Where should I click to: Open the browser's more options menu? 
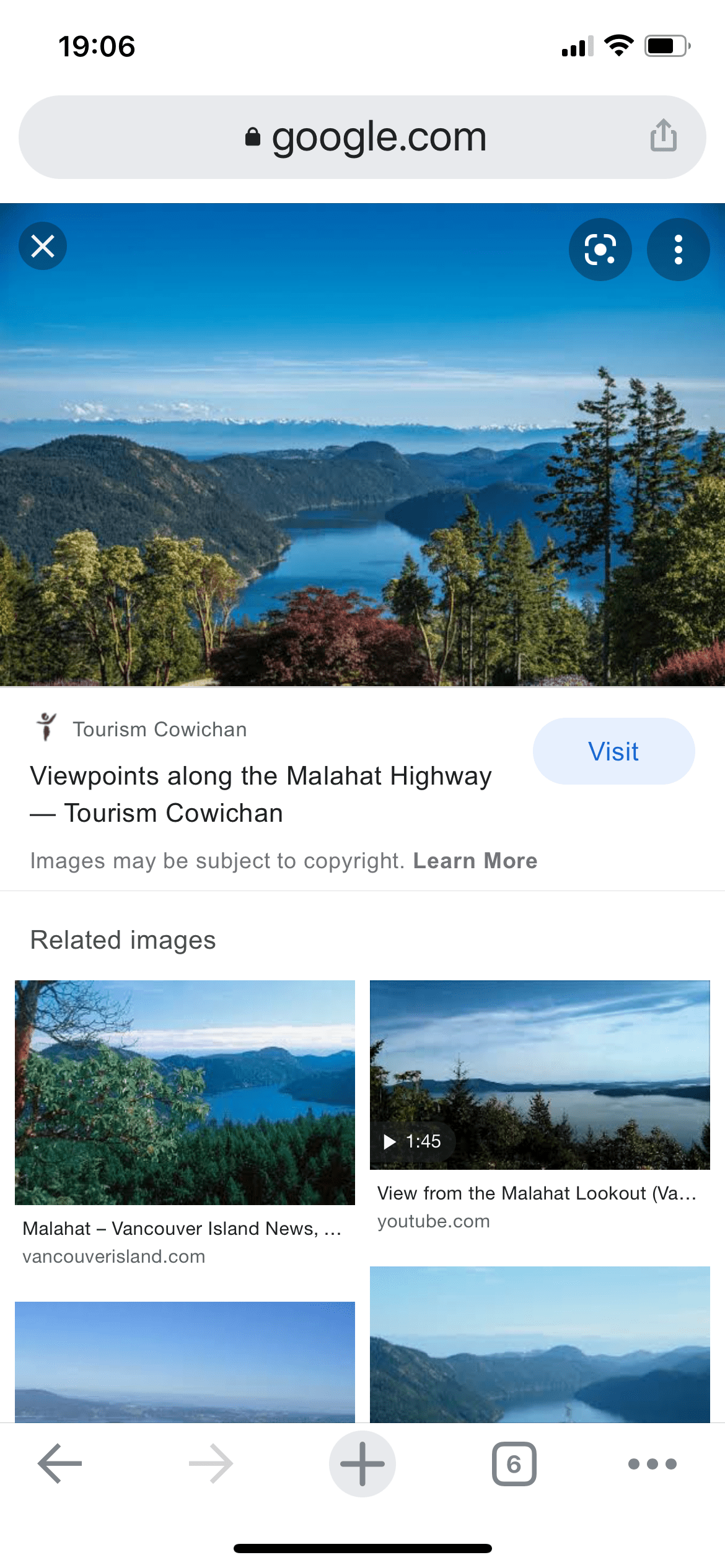tap(652, 1464)
